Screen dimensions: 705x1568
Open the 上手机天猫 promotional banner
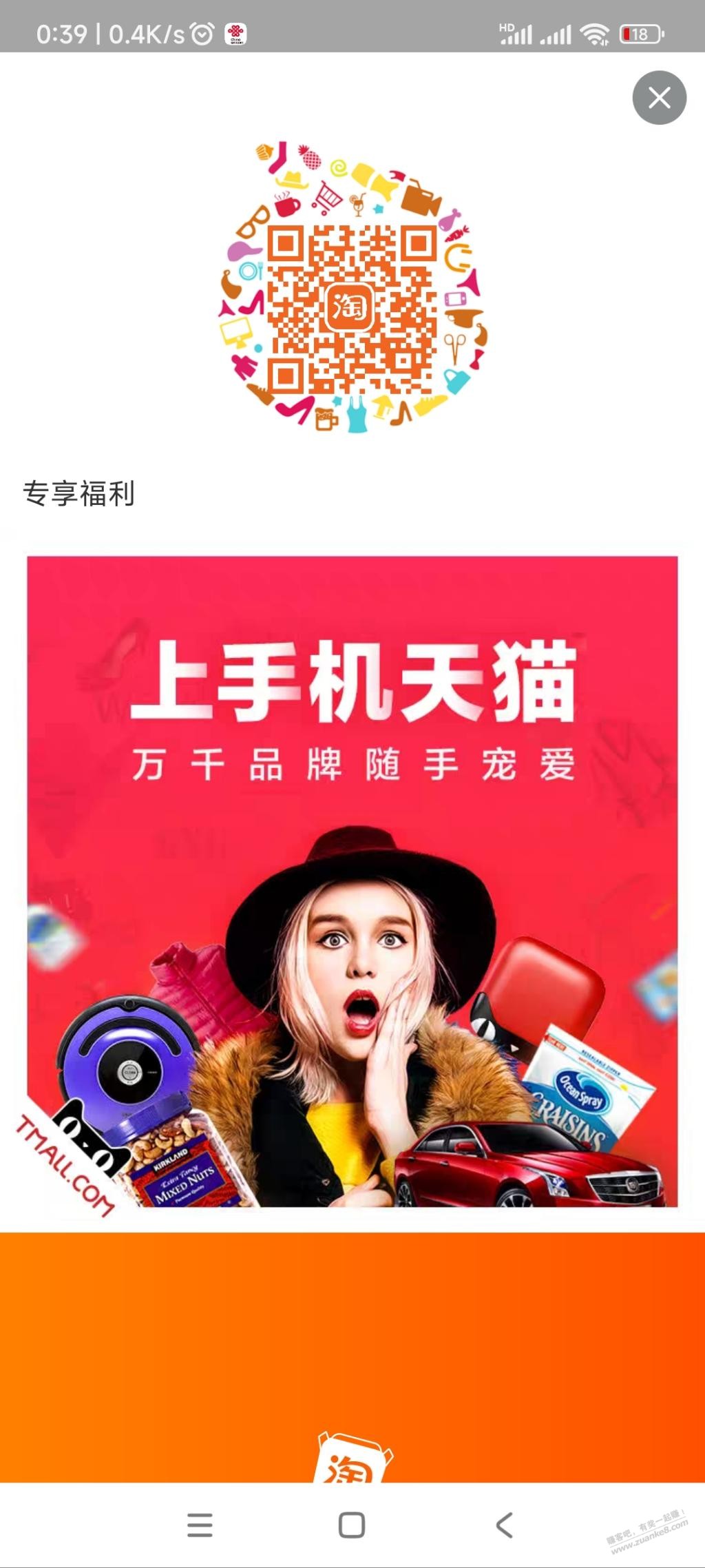click(352, 881)
